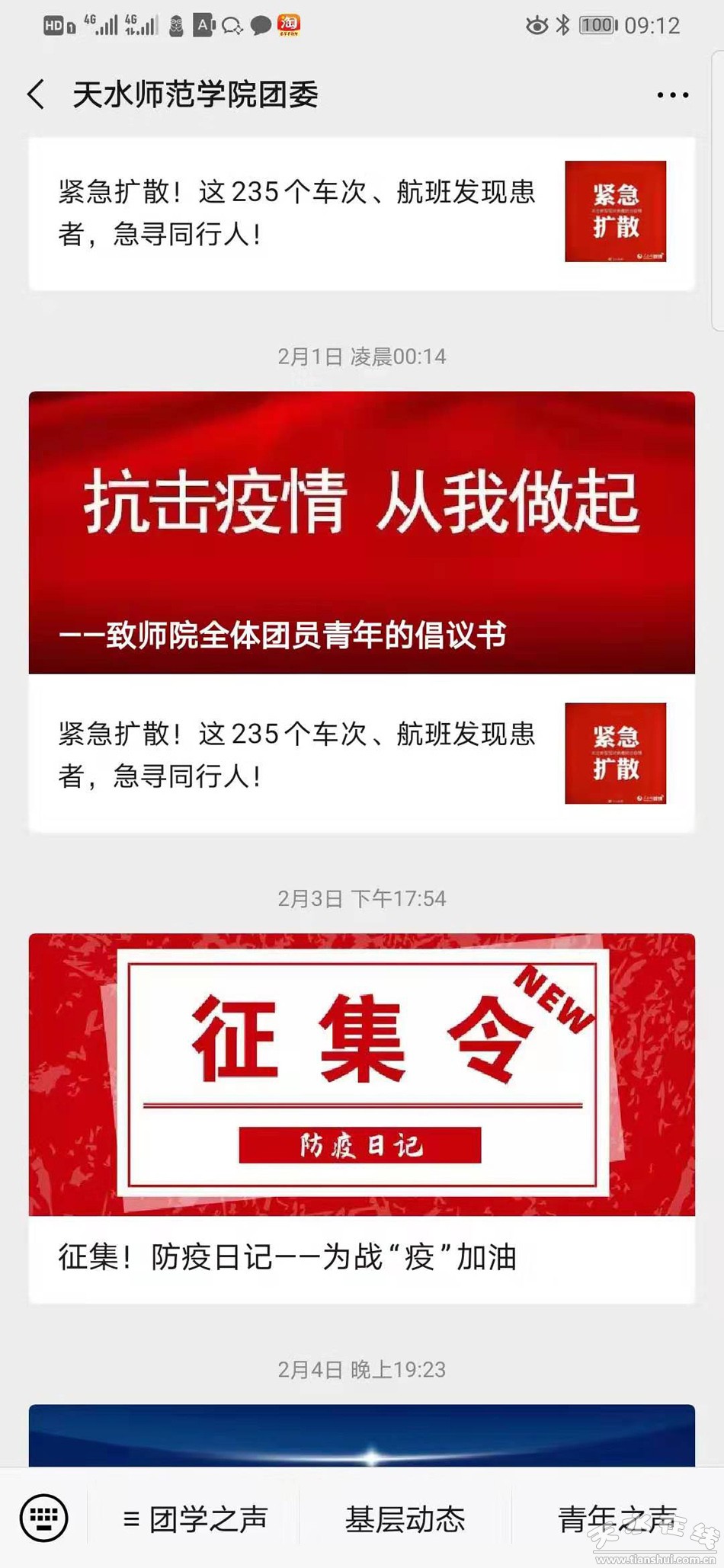Open 紧急扩散 article beneath the 抗击疫情 banner

(361, 754)
